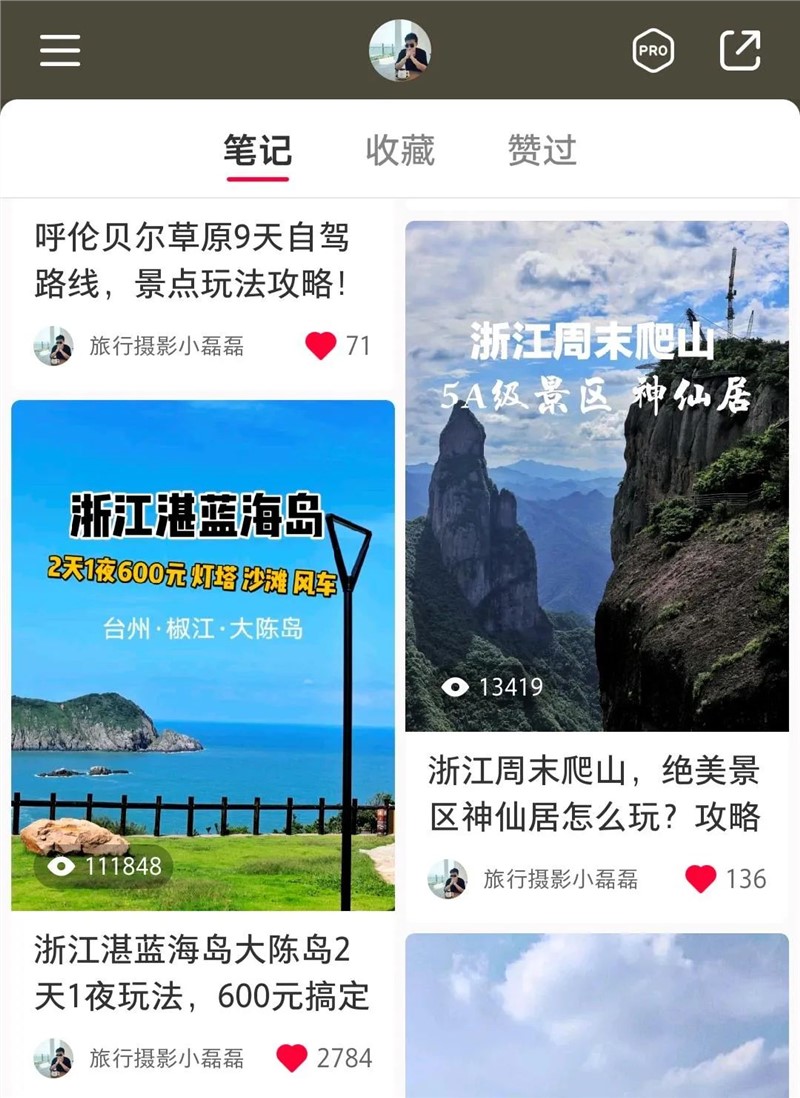Screen dimensions: 800x1098
Task: Open the cloudy sky note below 神仙居
Action: click(x=597, y=1015)
